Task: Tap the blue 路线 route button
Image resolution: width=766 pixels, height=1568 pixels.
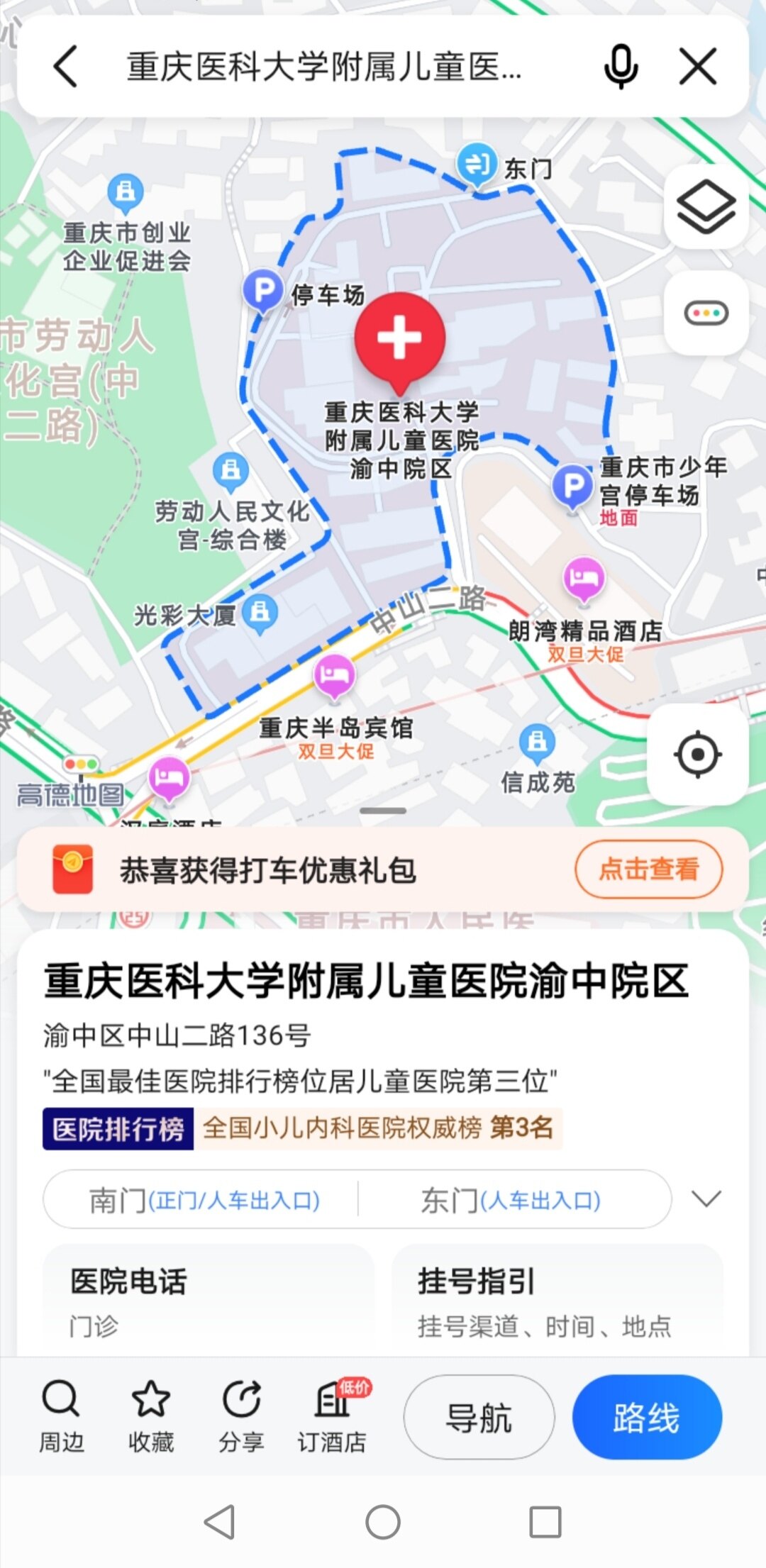Action: click(x=647, y=1418)
